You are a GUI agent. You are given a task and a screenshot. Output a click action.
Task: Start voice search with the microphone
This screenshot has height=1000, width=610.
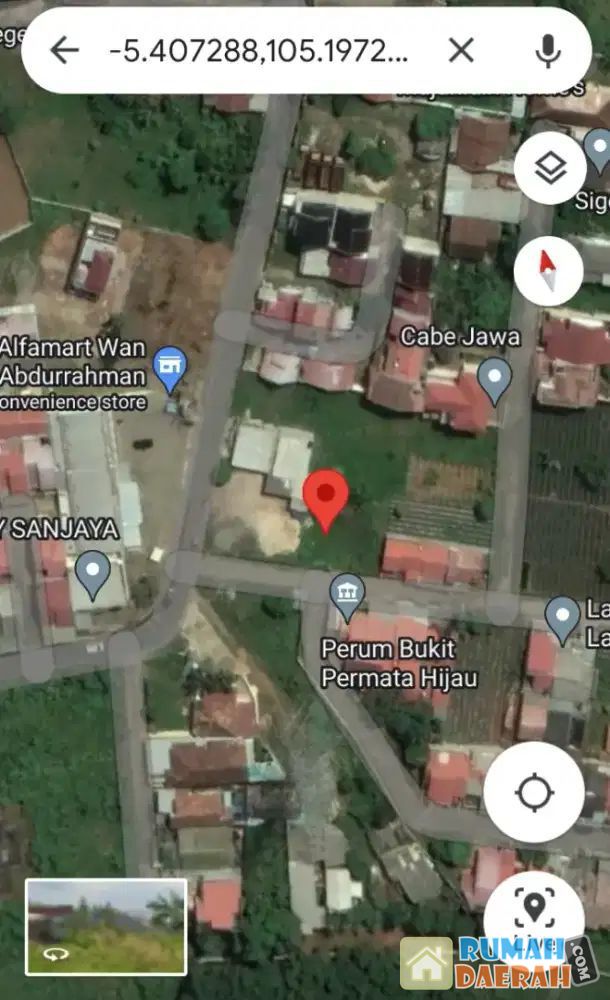(x=547, y=50)
